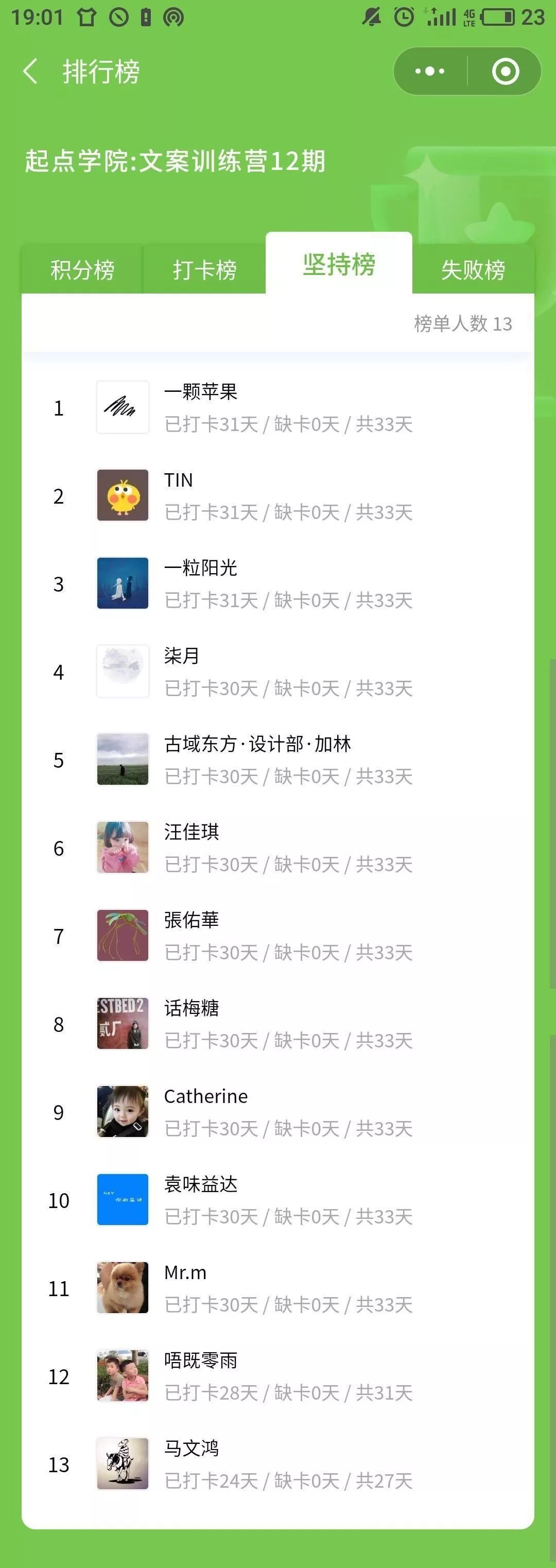Open 張佑華's ranking entry
Screen dimensions: 556x1568
pyautogui.click(x=277, y=936)
